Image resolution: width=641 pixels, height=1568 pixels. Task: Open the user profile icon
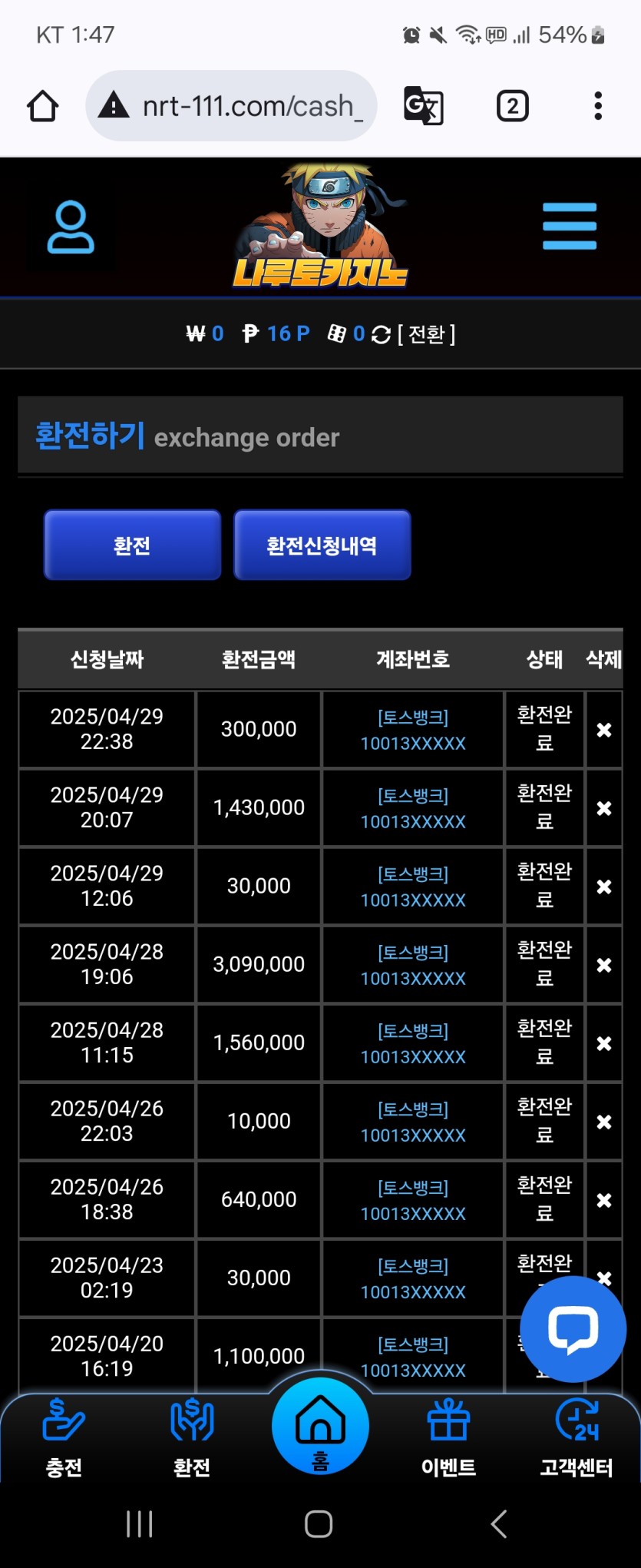[71, 227]
